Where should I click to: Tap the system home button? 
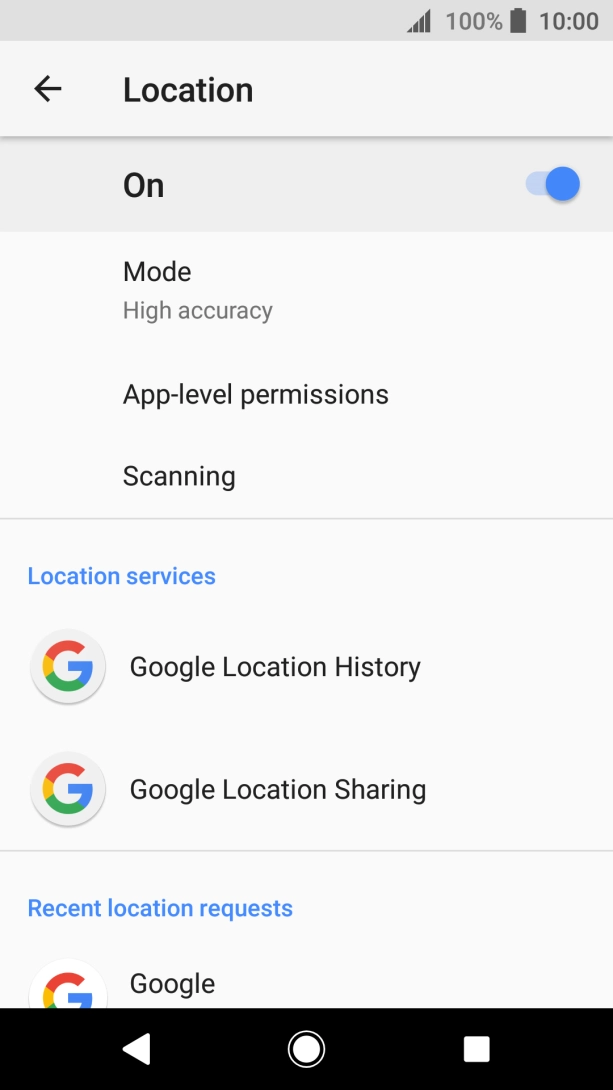[306, 1048]
